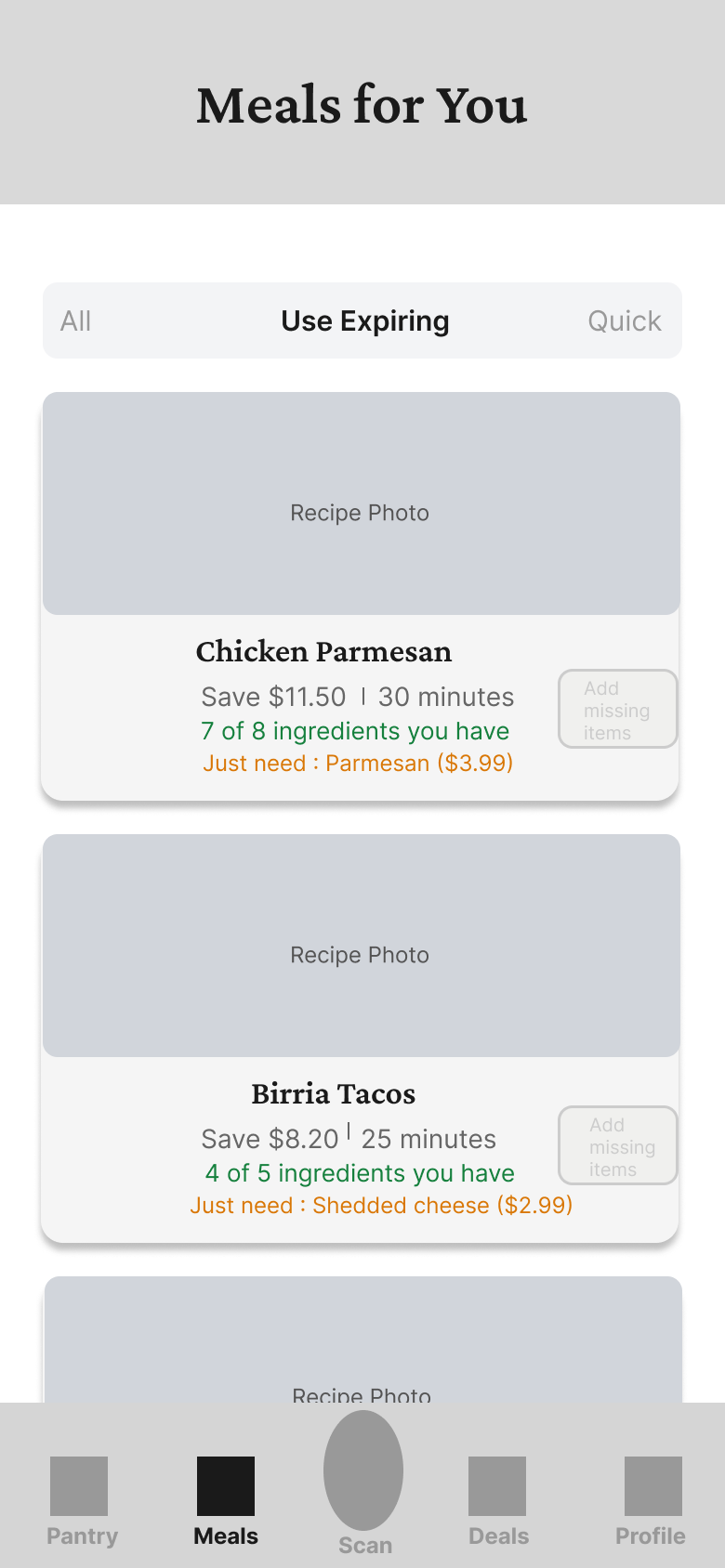The width and height of the screenshot is (725, 1568).
Task: Tap Shedded cheese ($2.99) needed ingredient
Action: (381, 1205)
